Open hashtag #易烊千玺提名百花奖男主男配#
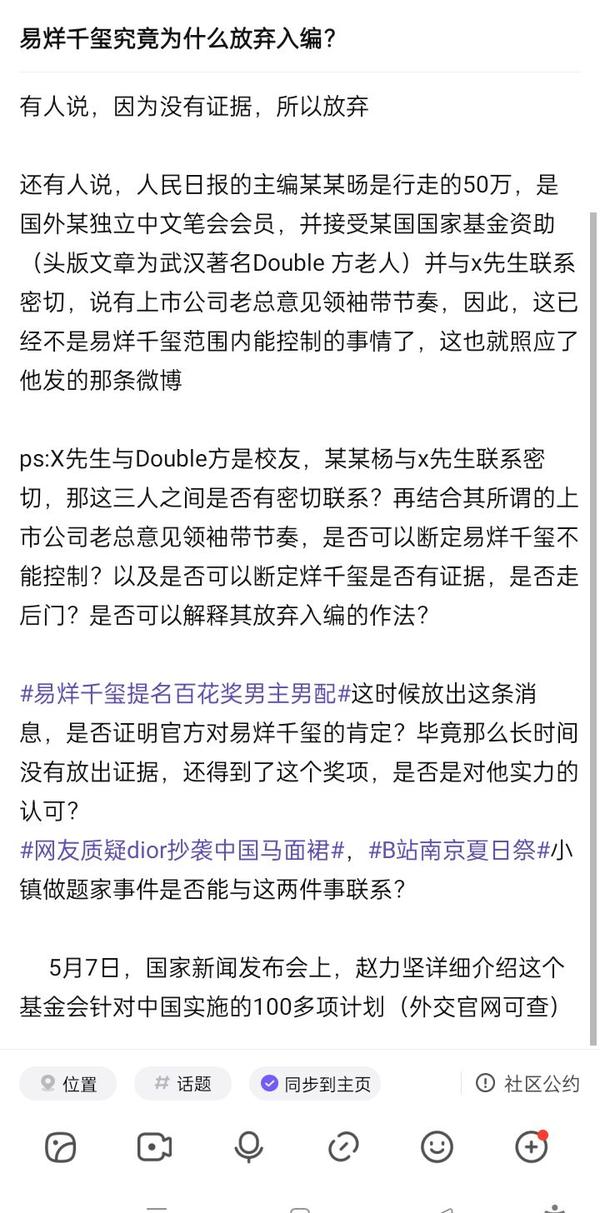600x1213 pixels. click(x=185, y=694)
